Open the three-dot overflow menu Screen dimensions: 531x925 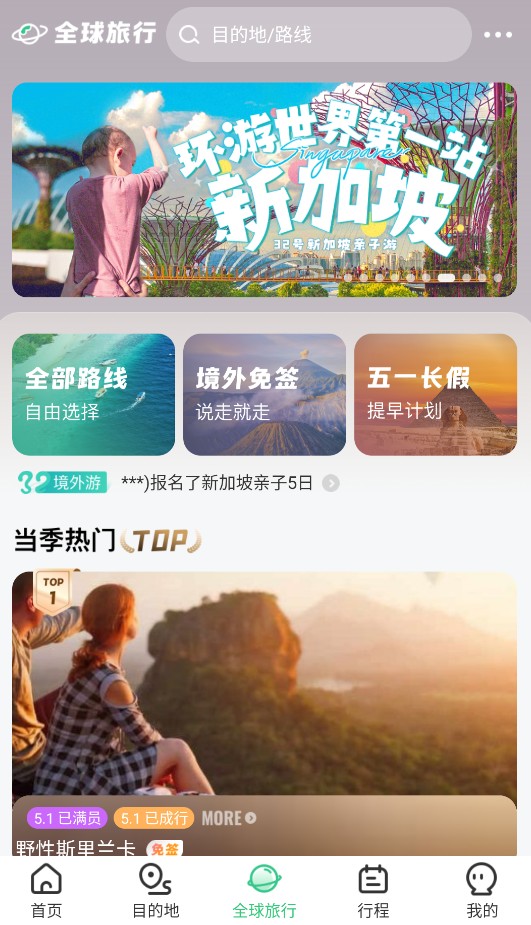click(498, 35)
